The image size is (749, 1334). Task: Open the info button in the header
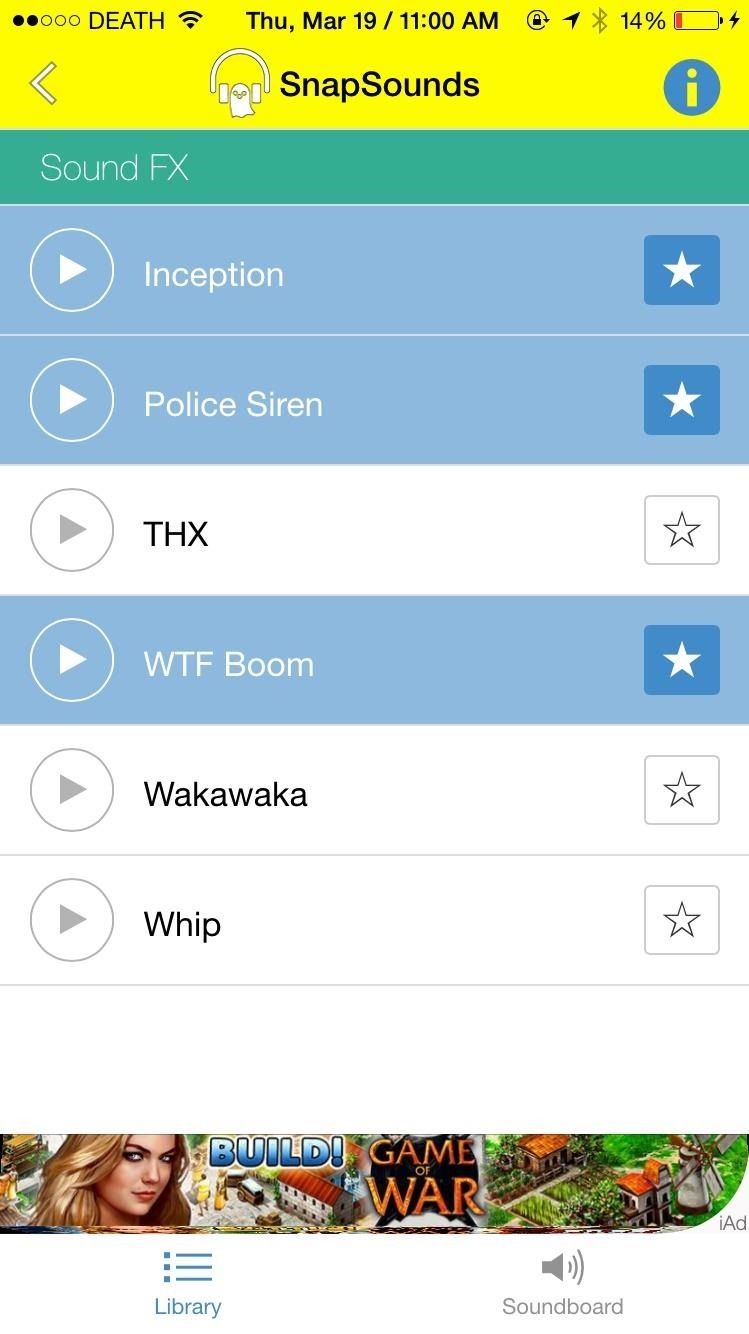pos(691,87)
